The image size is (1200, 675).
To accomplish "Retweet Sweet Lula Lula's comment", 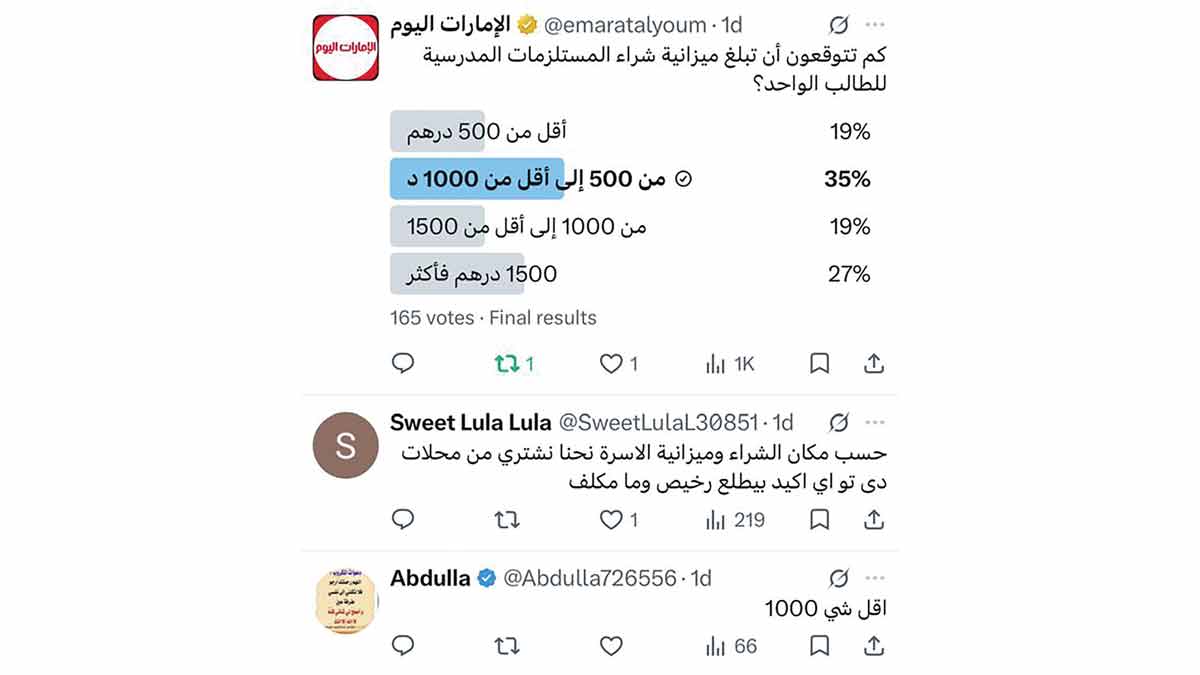I will (507, 519).
